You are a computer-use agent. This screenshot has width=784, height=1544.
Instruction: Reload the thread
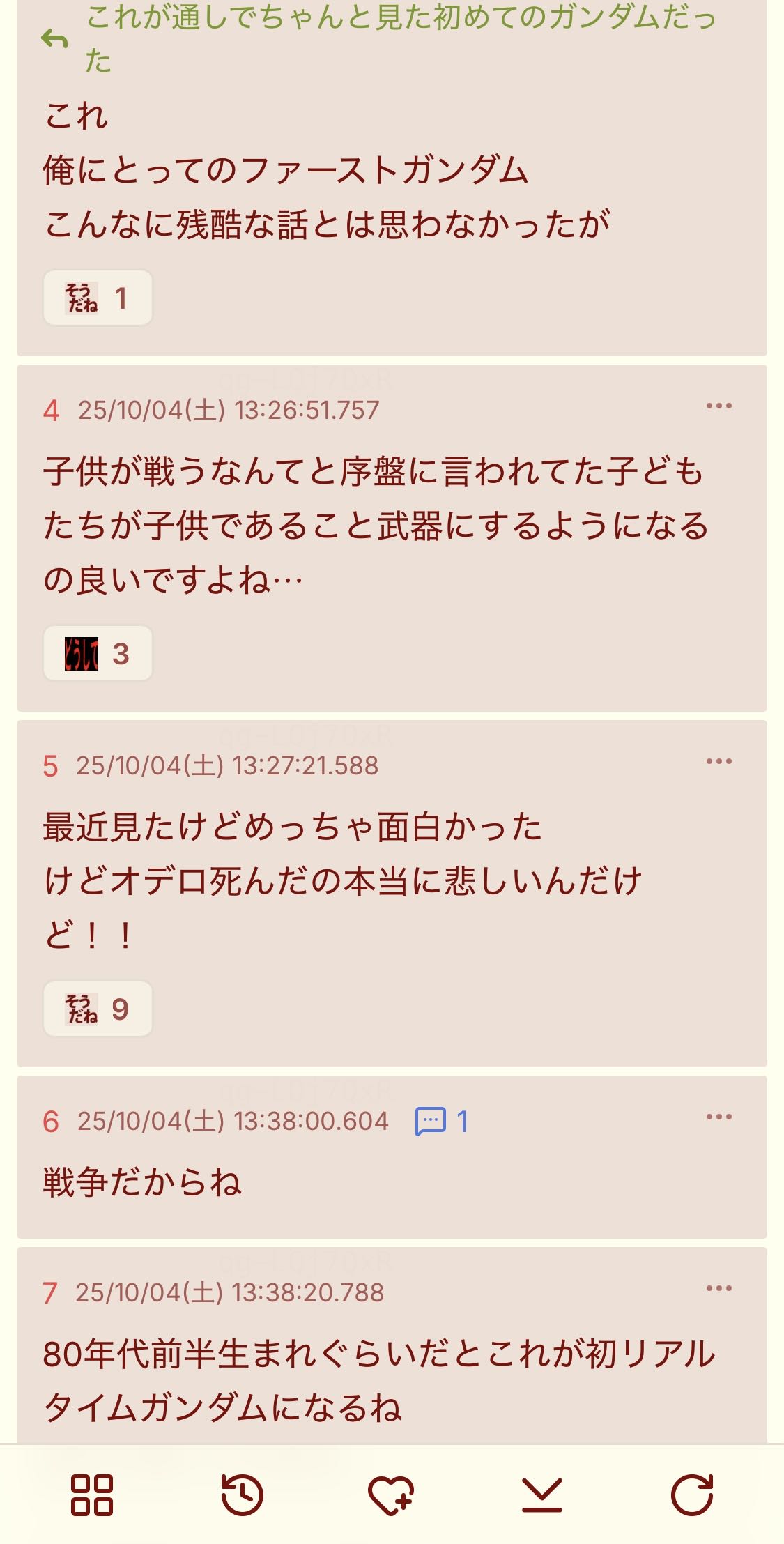[691, 1495]
